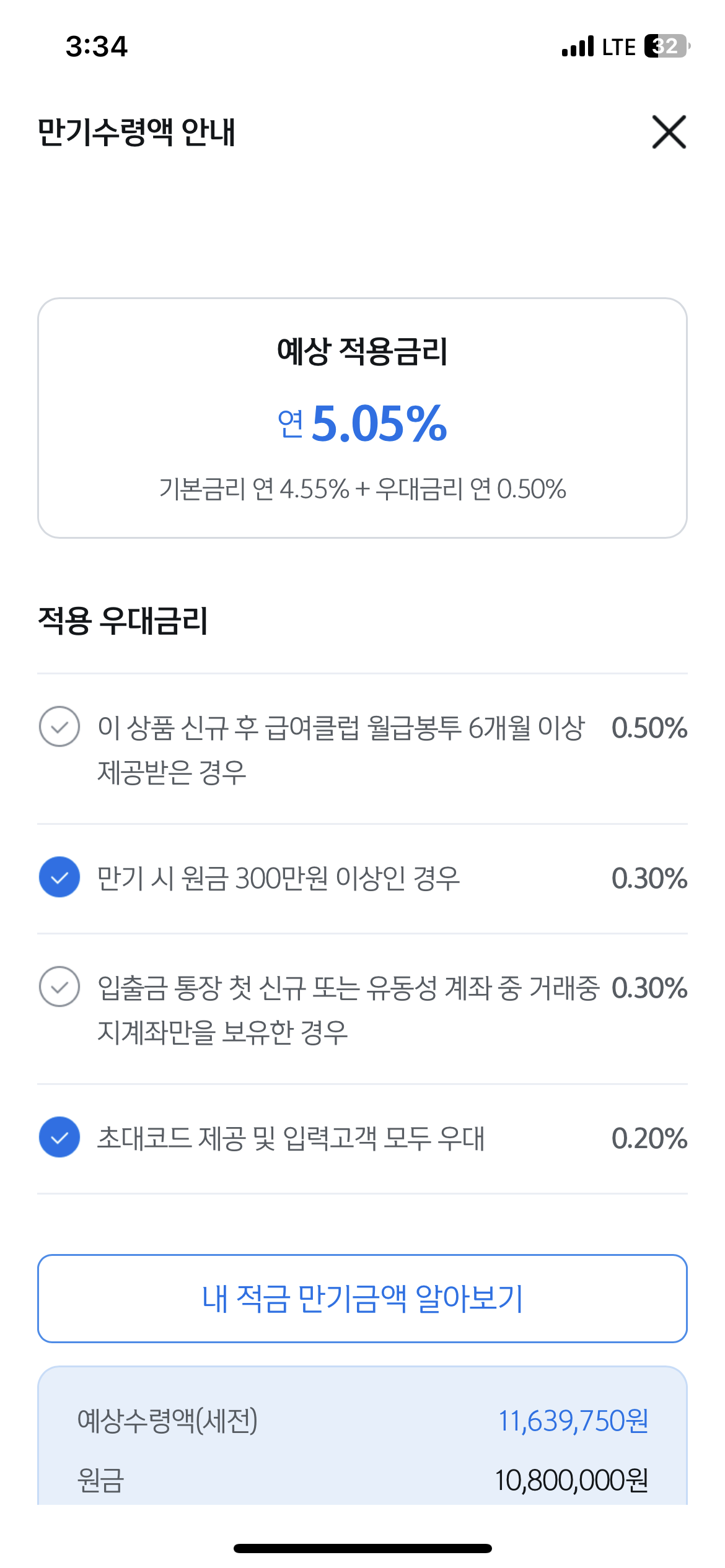Expand the 예상 적용금리 rate card
The height and width of the screenshot is (1568, 725).
click(362, 416)
